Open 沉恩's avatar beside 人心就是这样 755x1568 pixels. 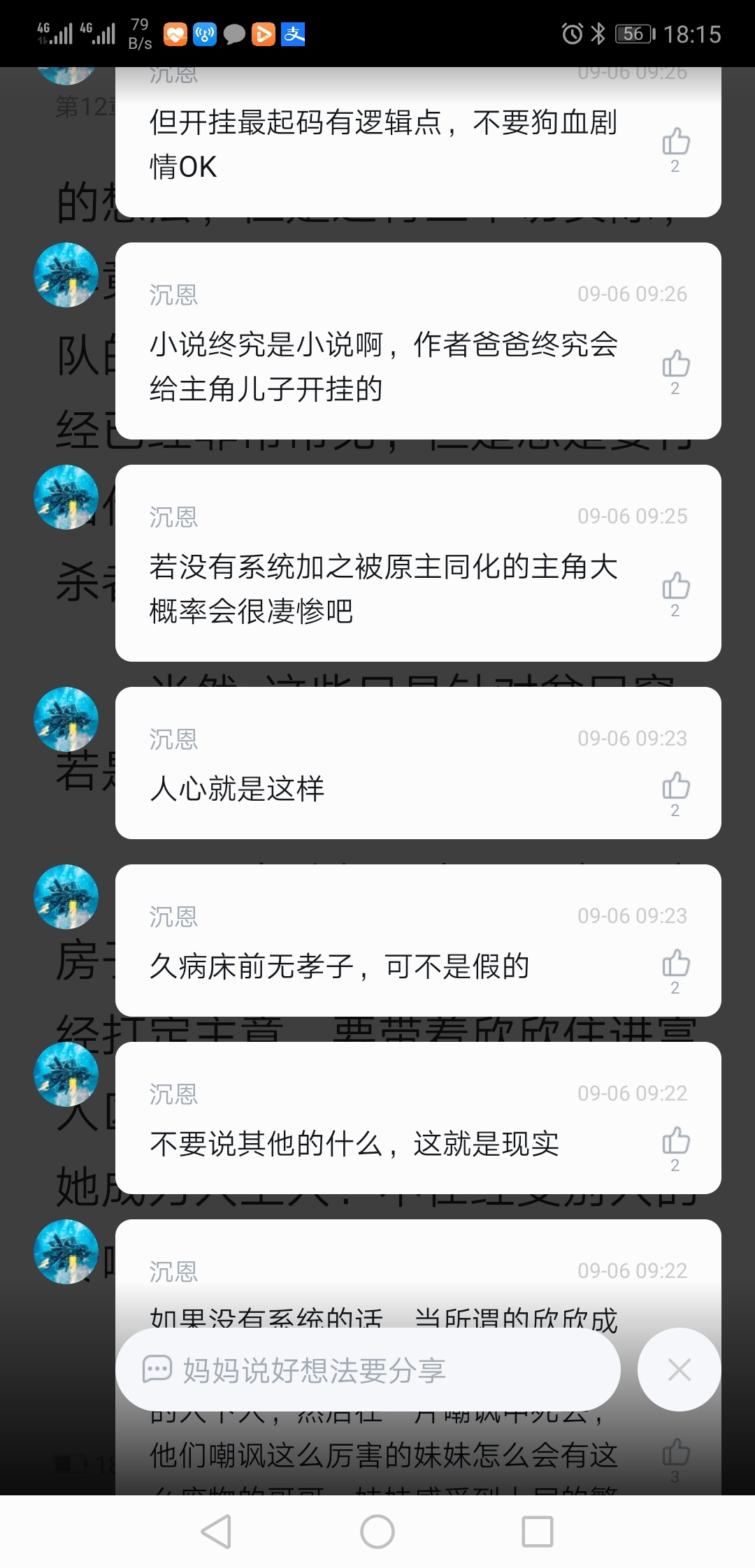(66, 719)
